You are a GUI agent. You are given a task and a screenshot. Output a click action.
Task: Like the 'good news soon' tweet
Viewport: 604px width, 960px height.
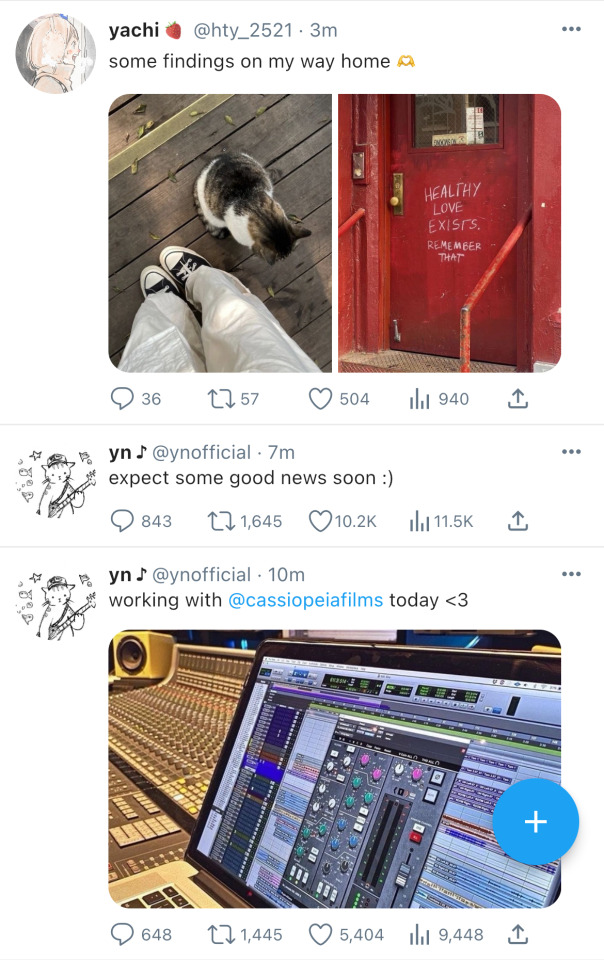coord(320,521)
